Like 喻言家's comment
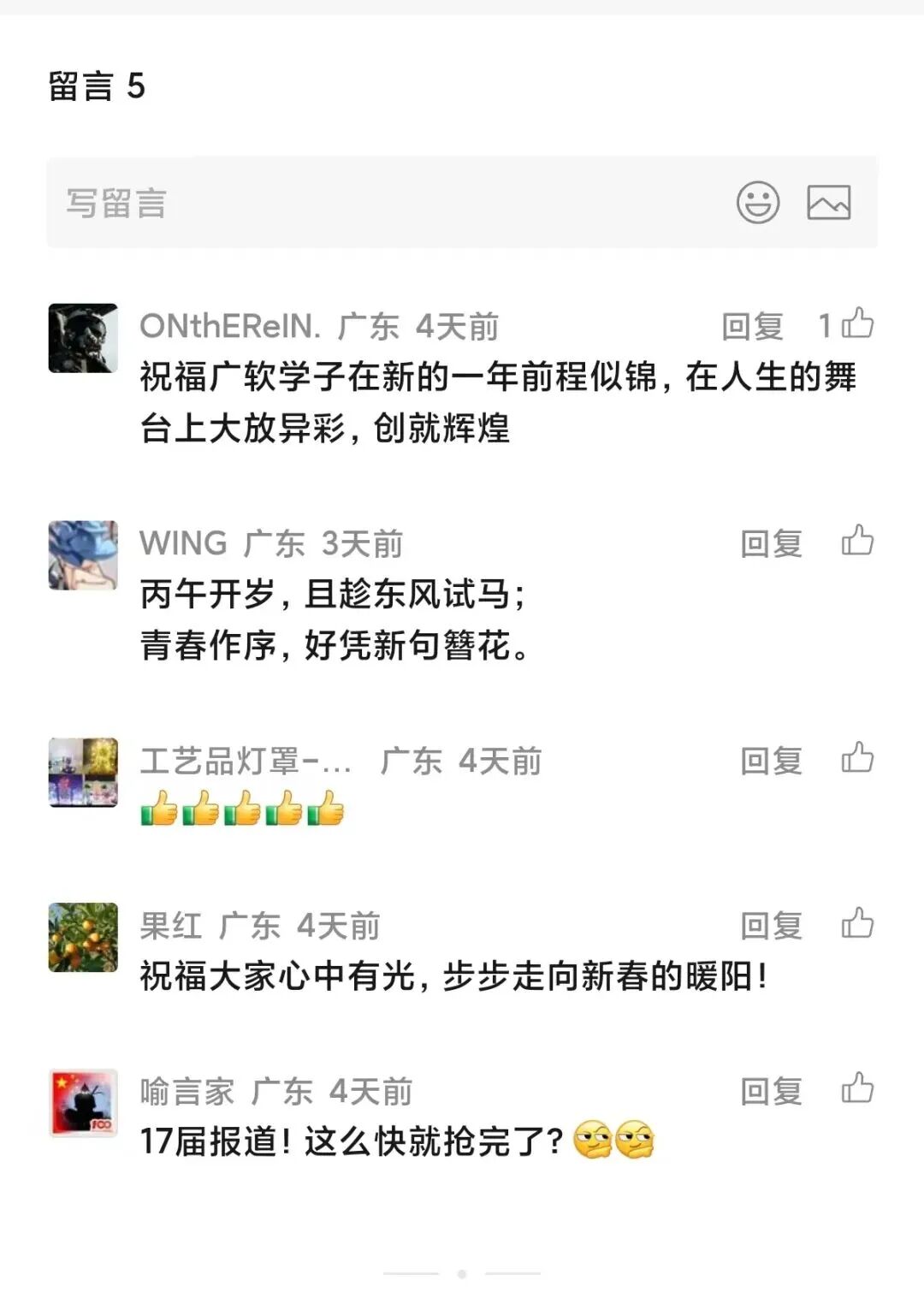The width and height of the screenshot is (924, 1298). point(857,1088)
